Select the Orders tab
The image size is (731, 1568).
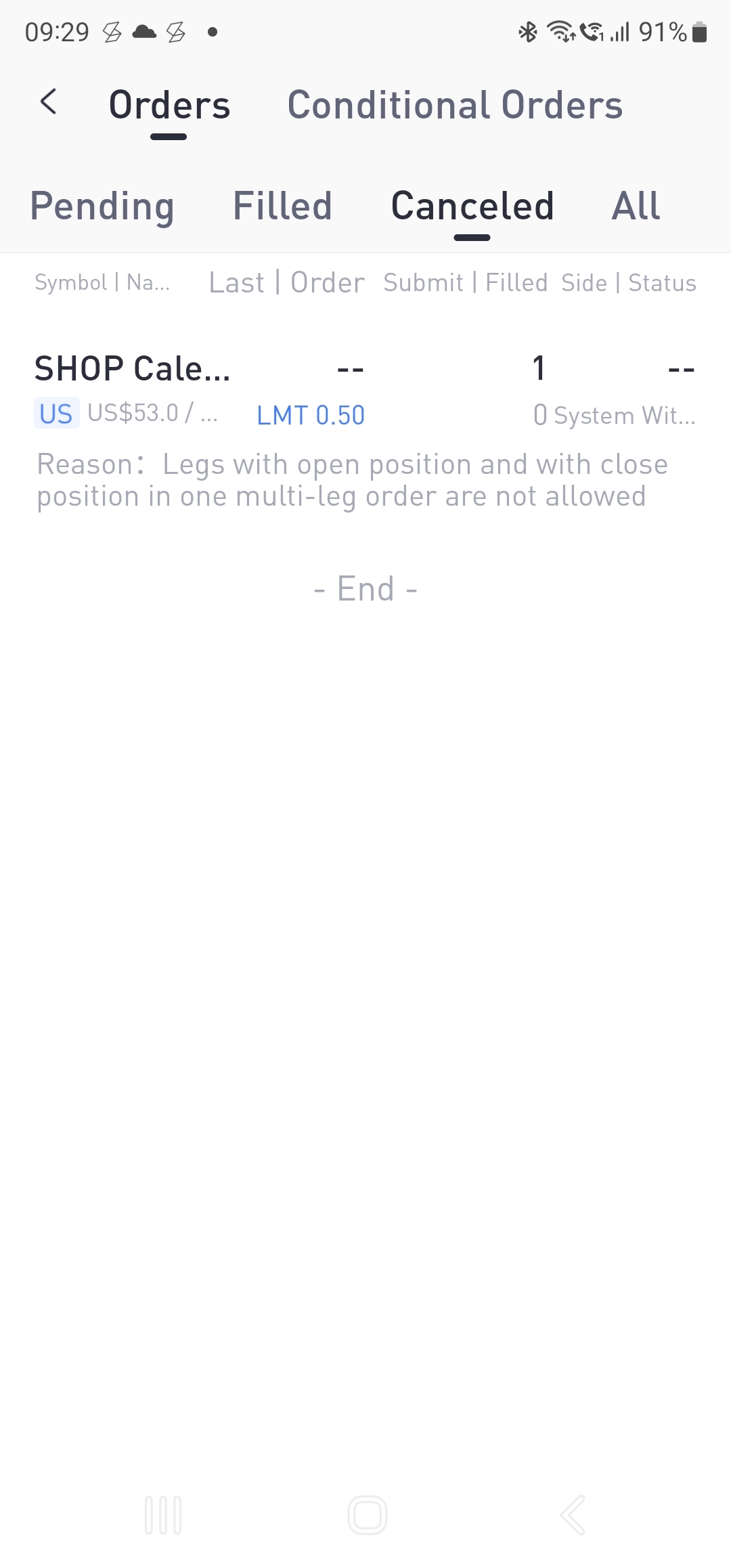169,105
